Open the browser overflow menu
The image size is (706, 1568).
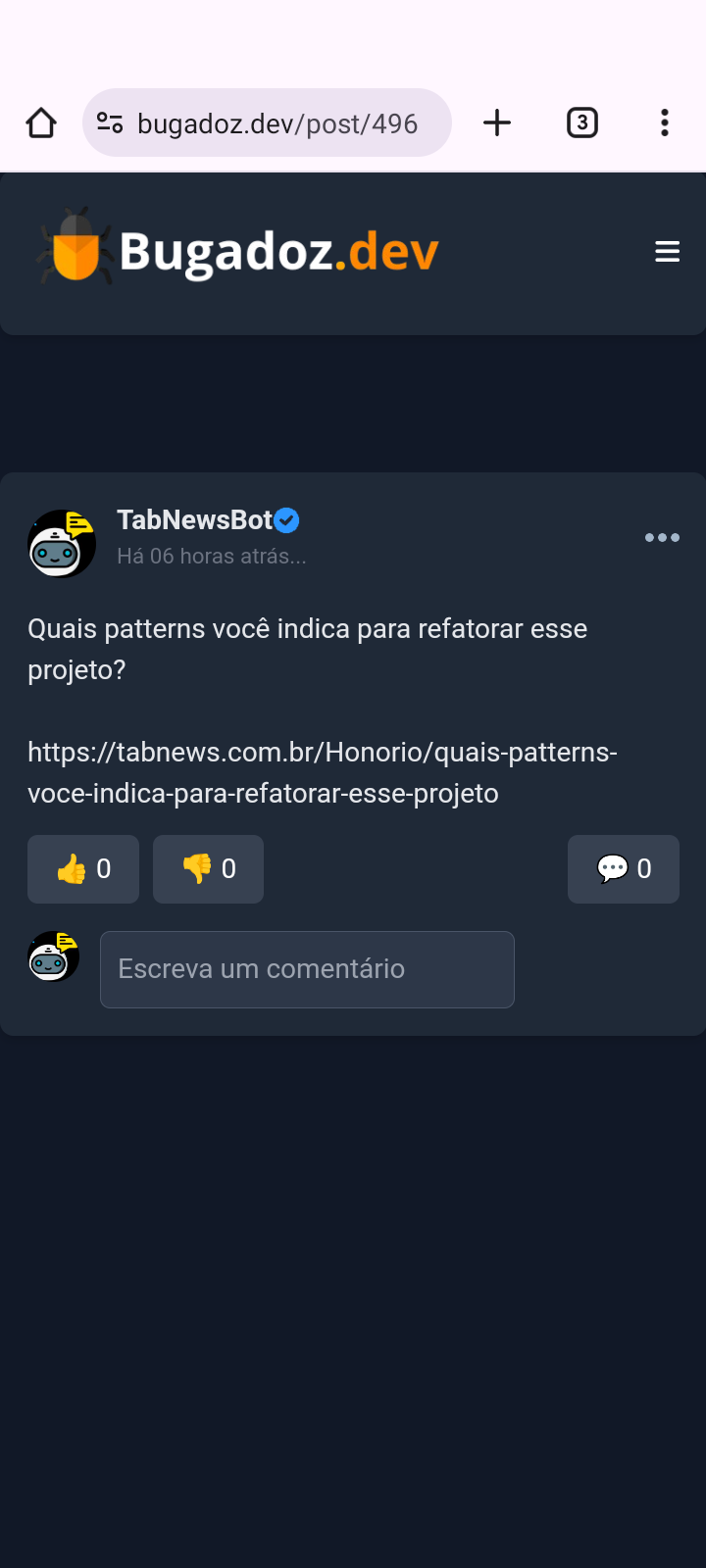click(665, 123)
